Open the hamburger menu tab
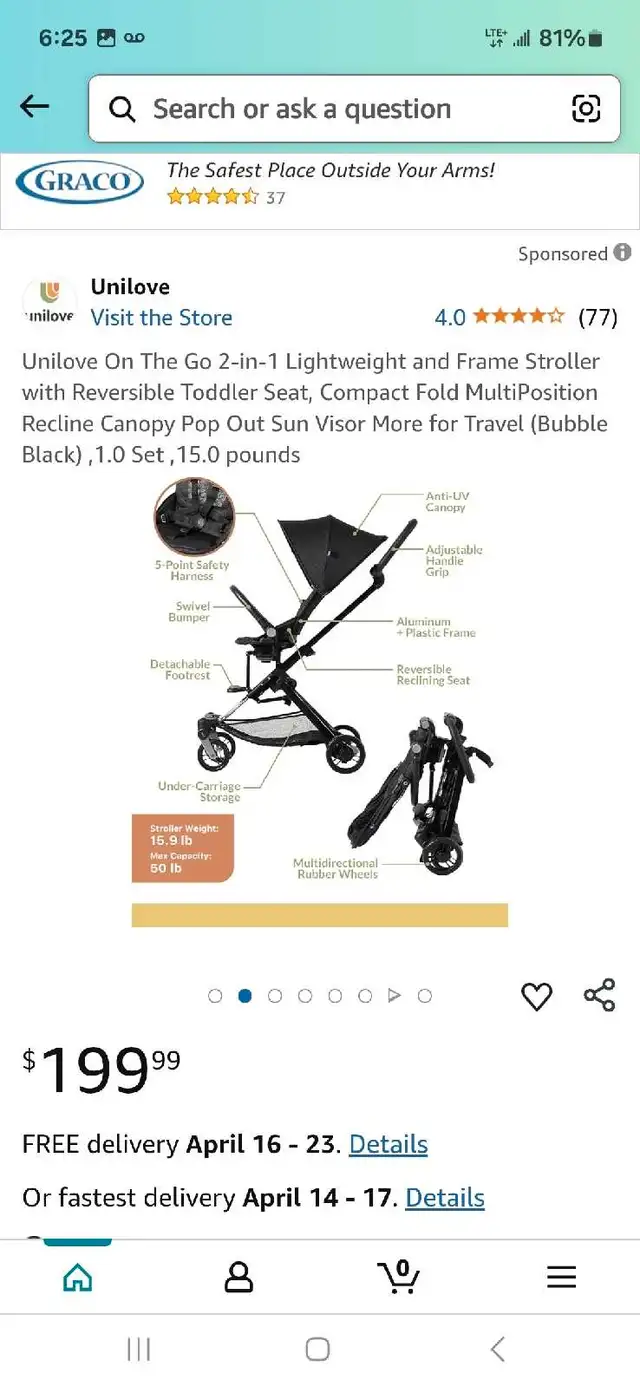The width and height of the screenshot is (640, 1388). (562, 1277)
